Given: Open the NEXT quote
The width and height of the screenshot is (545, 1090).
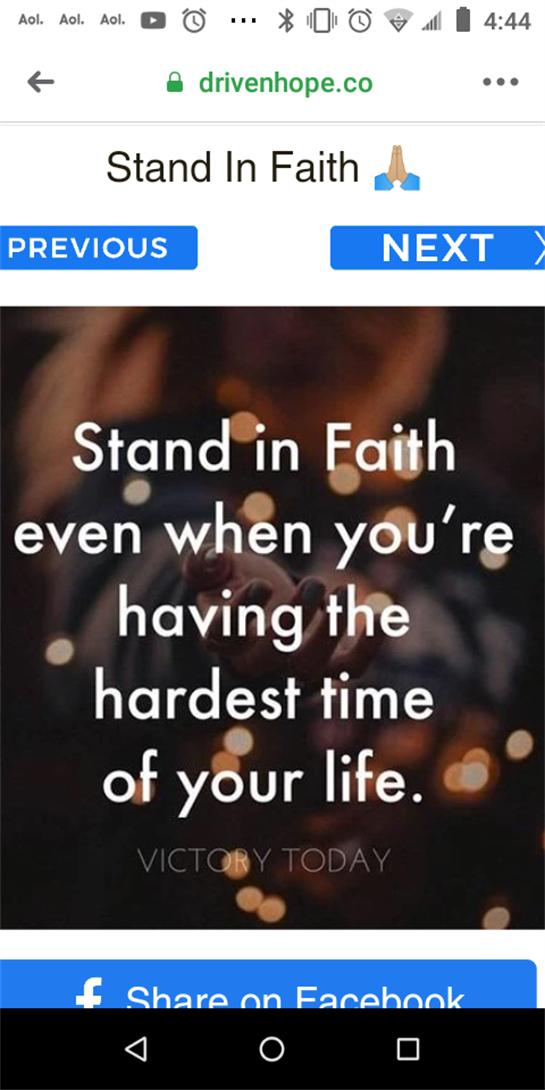Looking at the screenshot, I should [x=437, y=247].
